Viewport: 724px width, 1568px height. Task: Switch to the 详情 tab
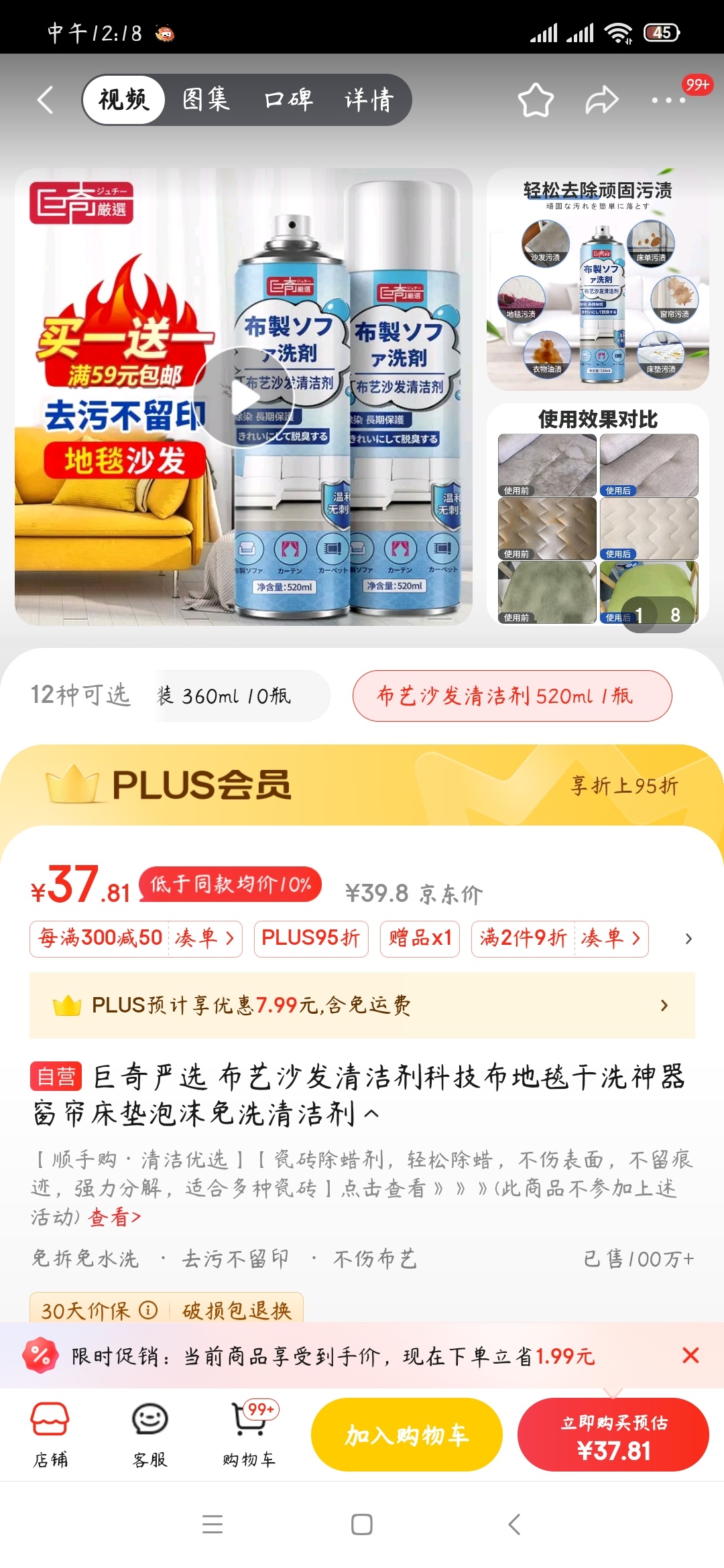[369, 101]
